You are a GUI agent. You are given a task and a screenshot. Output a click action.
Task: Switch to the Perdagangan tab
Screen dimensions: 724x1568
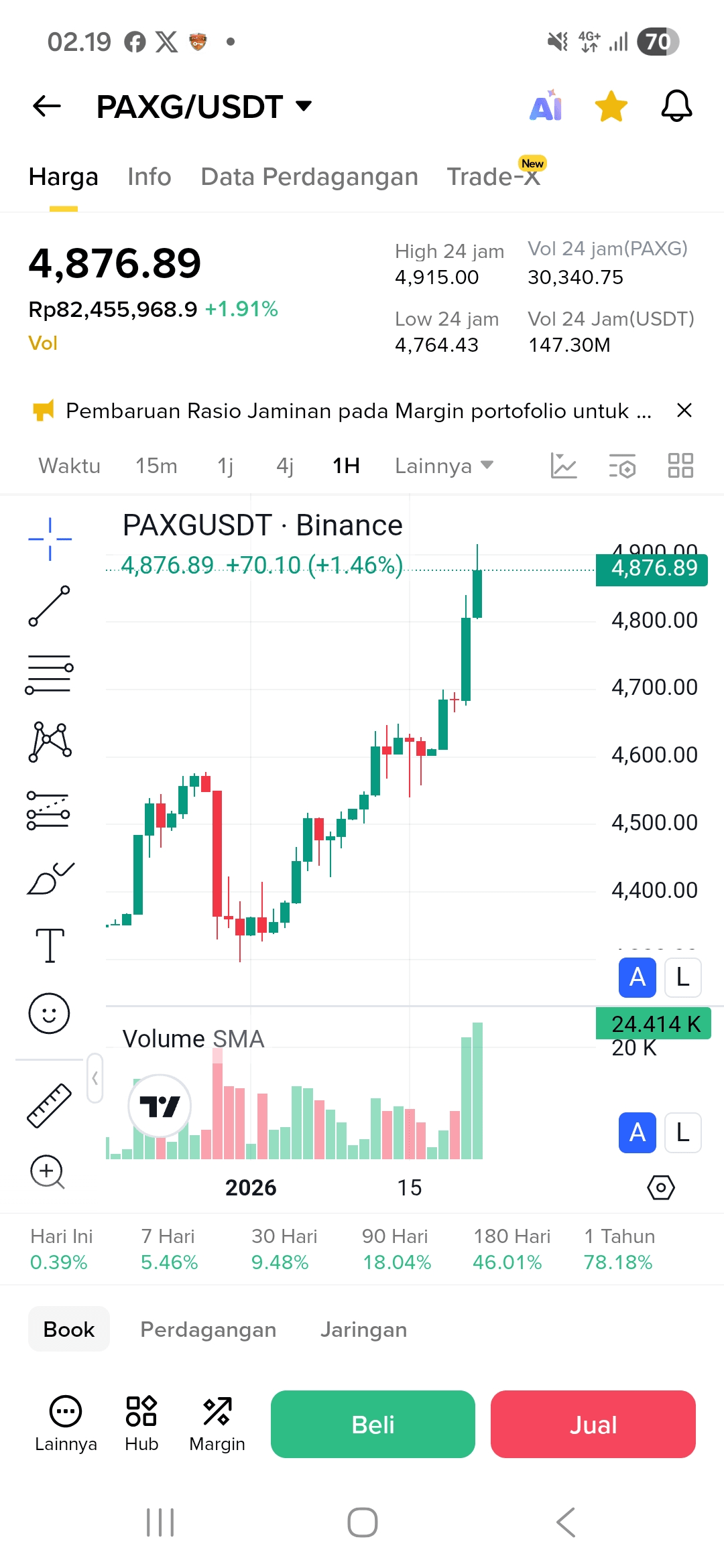208,1329
